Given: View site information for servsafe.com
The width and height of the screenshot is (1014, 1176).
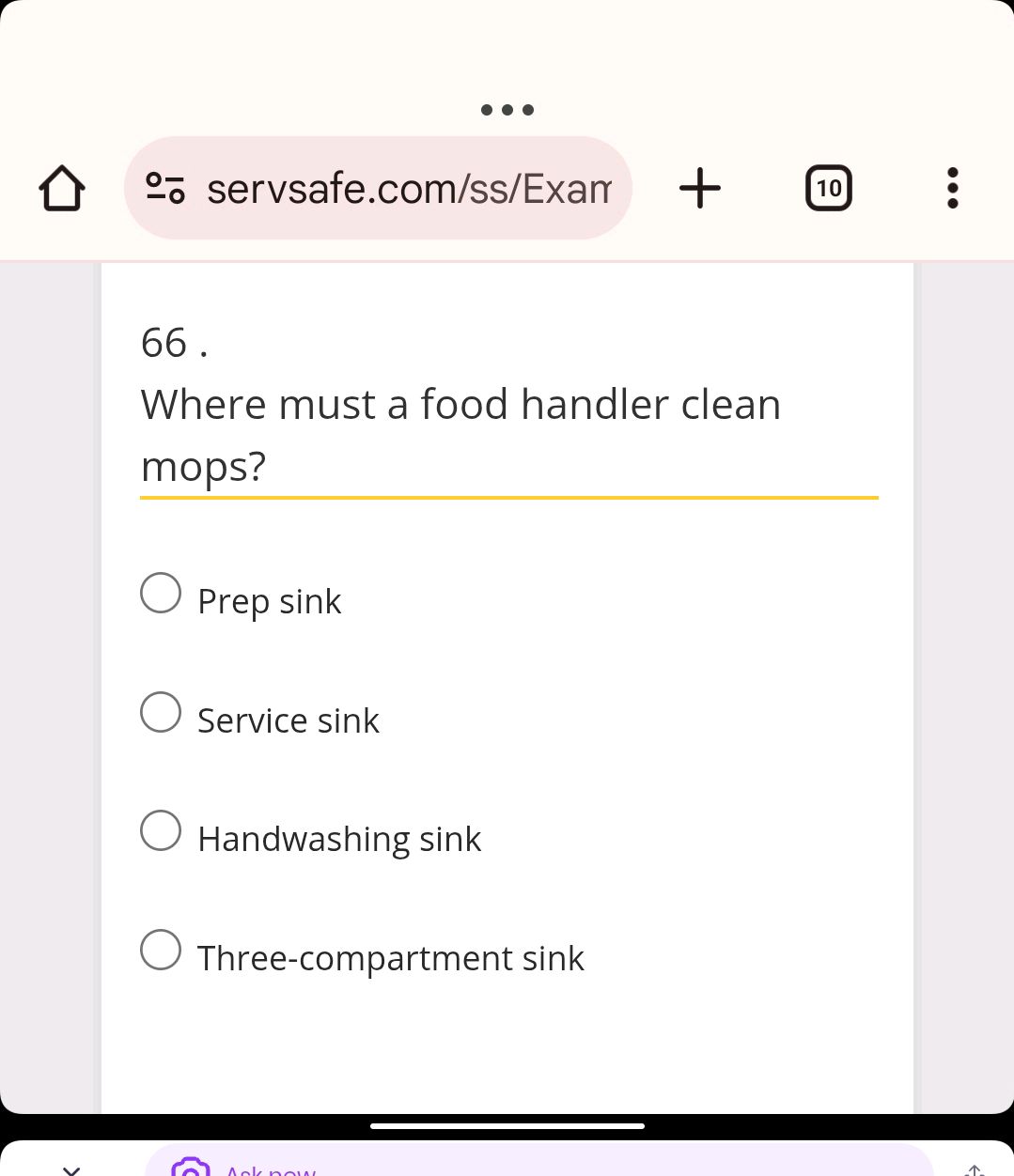Looking at the screenshot, I should (x=165, y=188).
